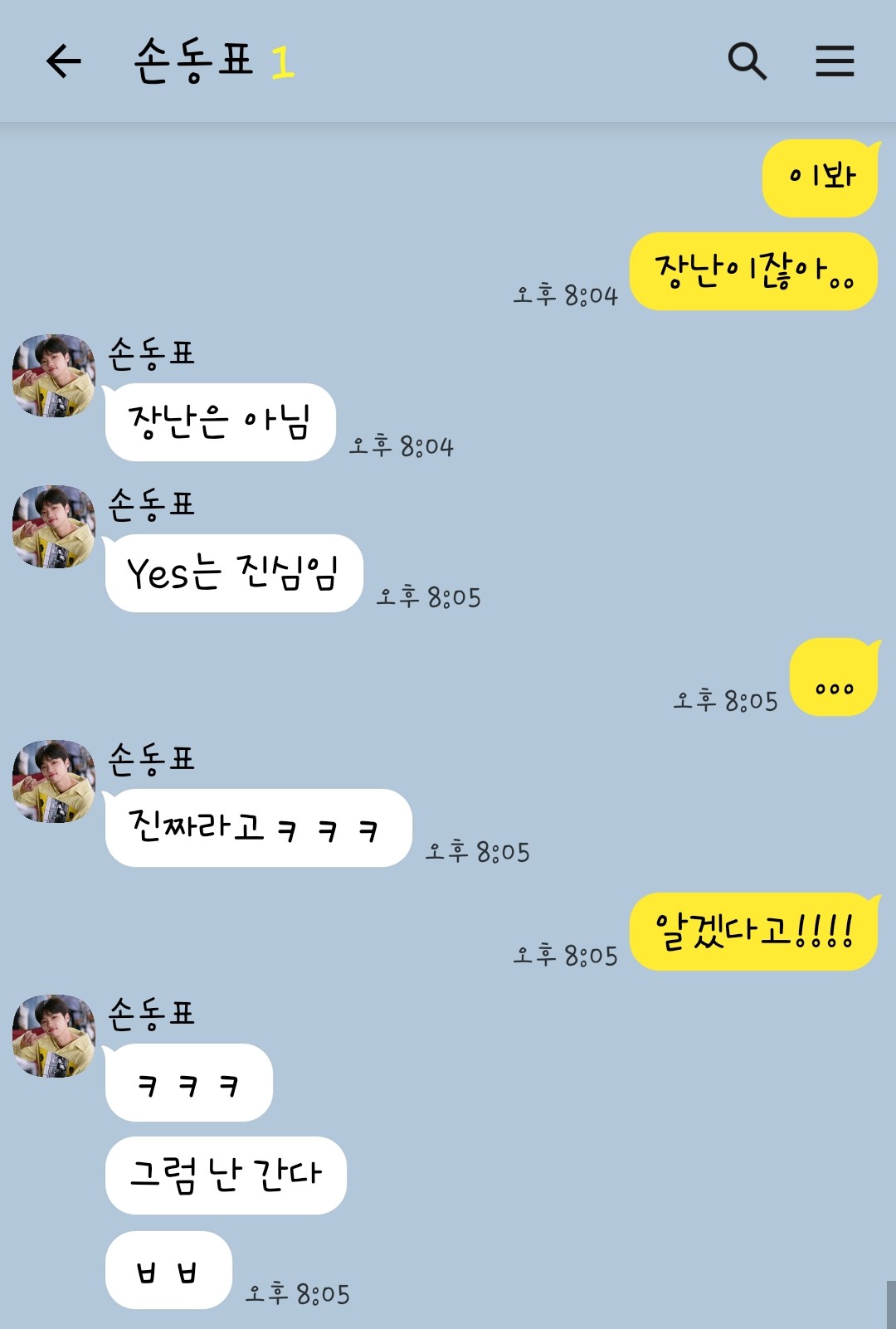View 손동표's avatar above "Yes는 진심임" message
896x1329 pixels.
point(54,527)
